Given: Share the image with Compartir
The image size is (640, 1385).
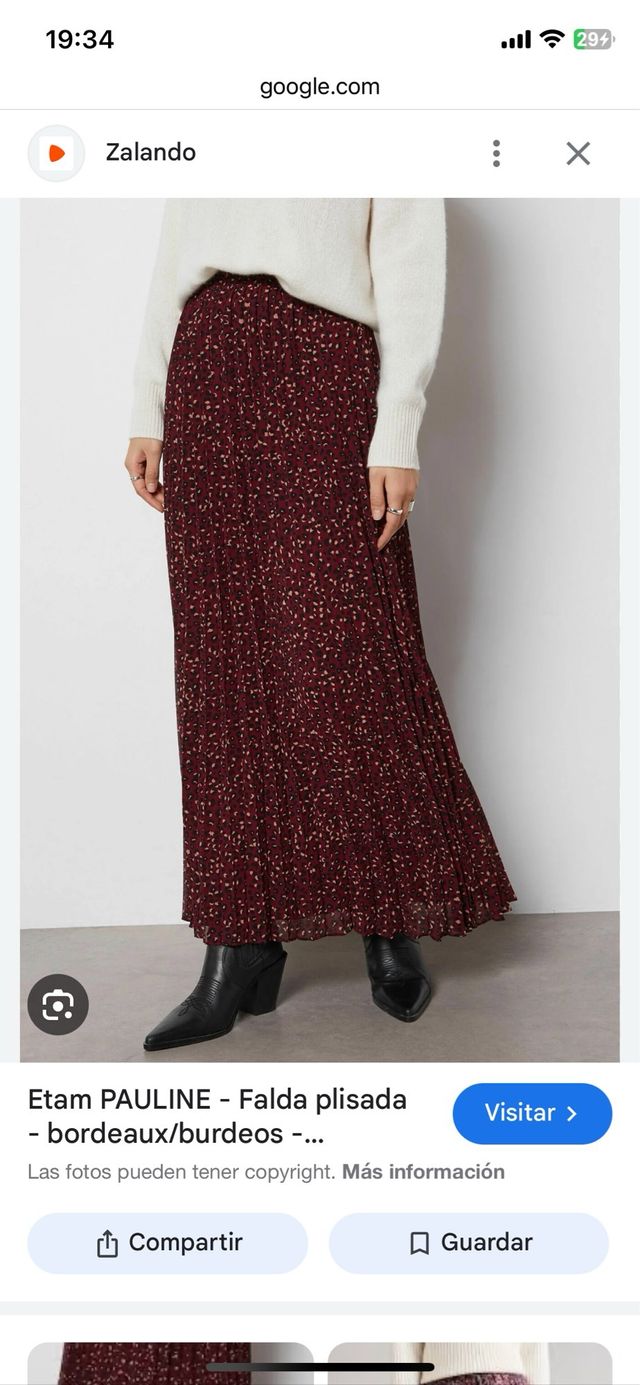Looking at the screenshot, I should click(x=168, y=1243).
